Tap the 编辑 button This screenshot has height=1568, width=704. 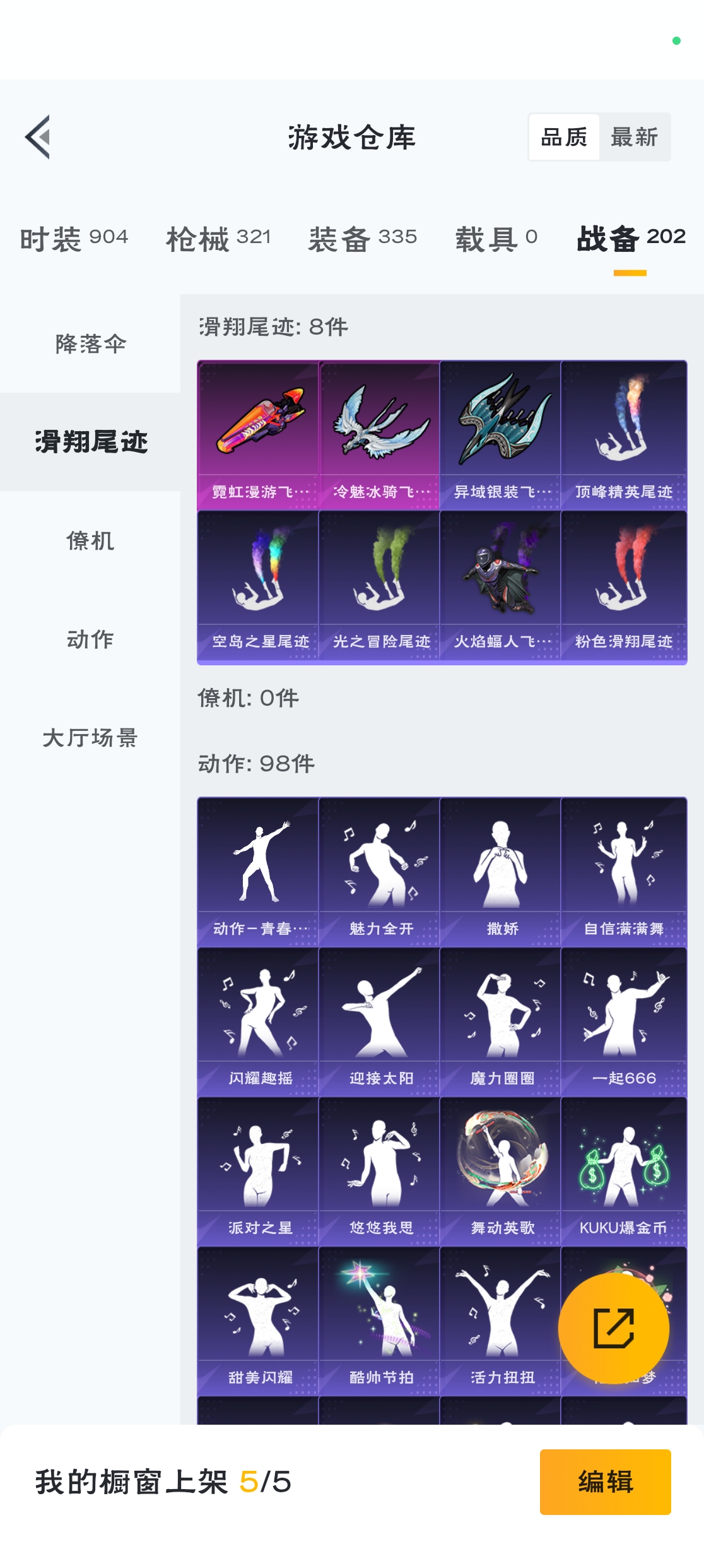pos(605,1482)
